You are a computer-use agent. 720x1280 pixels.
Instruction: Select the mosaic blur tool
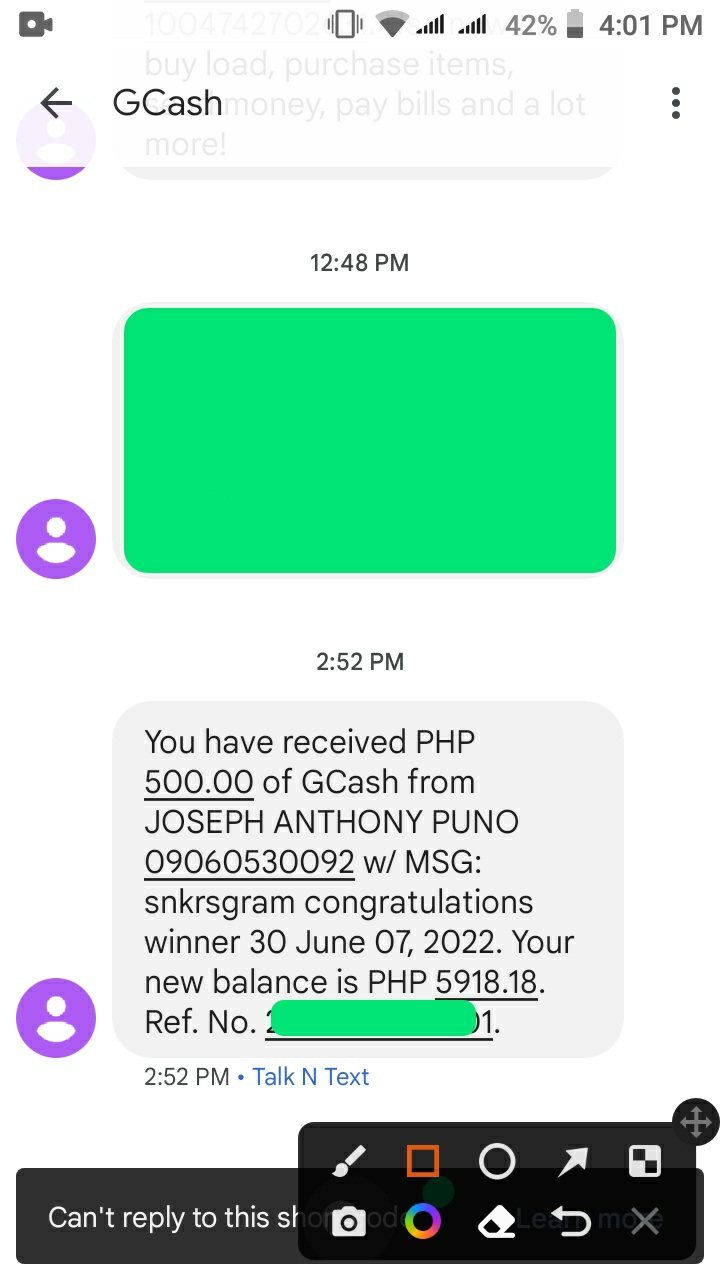pyautogui.click(x=644, y=1161)
